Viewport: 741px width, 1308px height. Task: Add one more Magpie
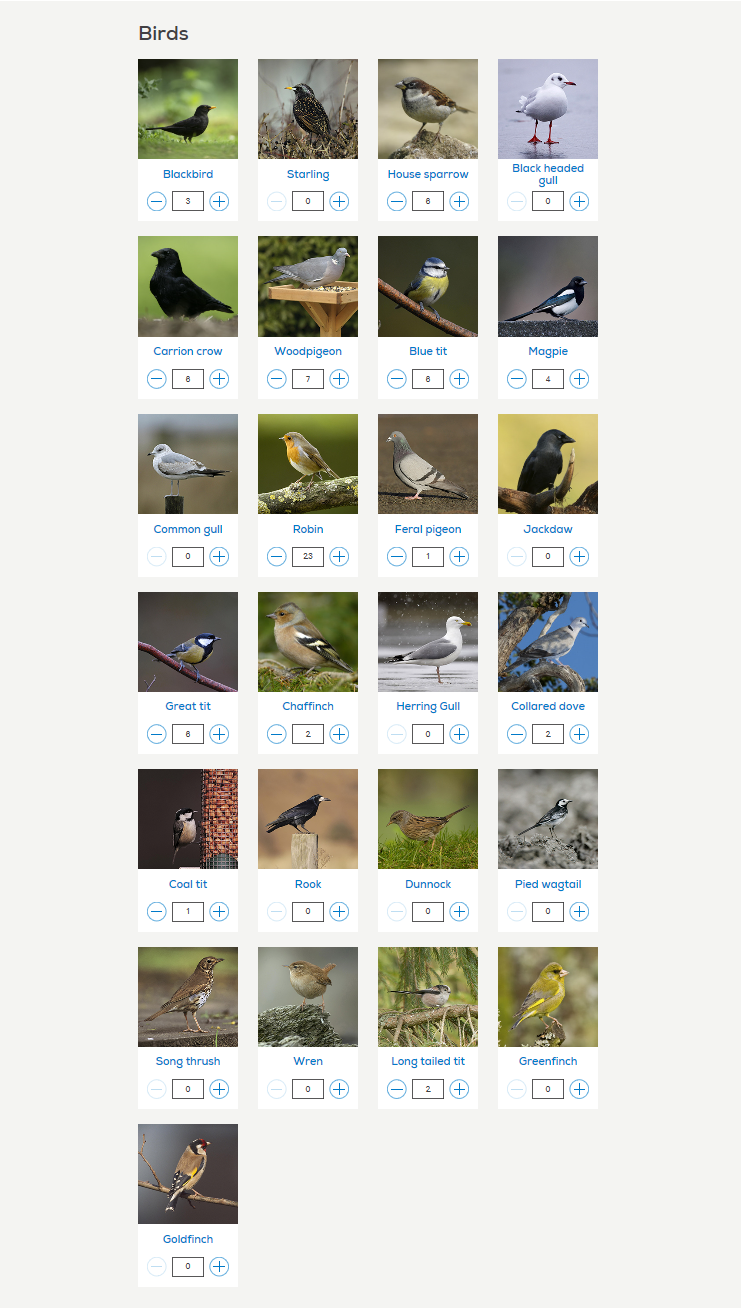pos(579,379)
